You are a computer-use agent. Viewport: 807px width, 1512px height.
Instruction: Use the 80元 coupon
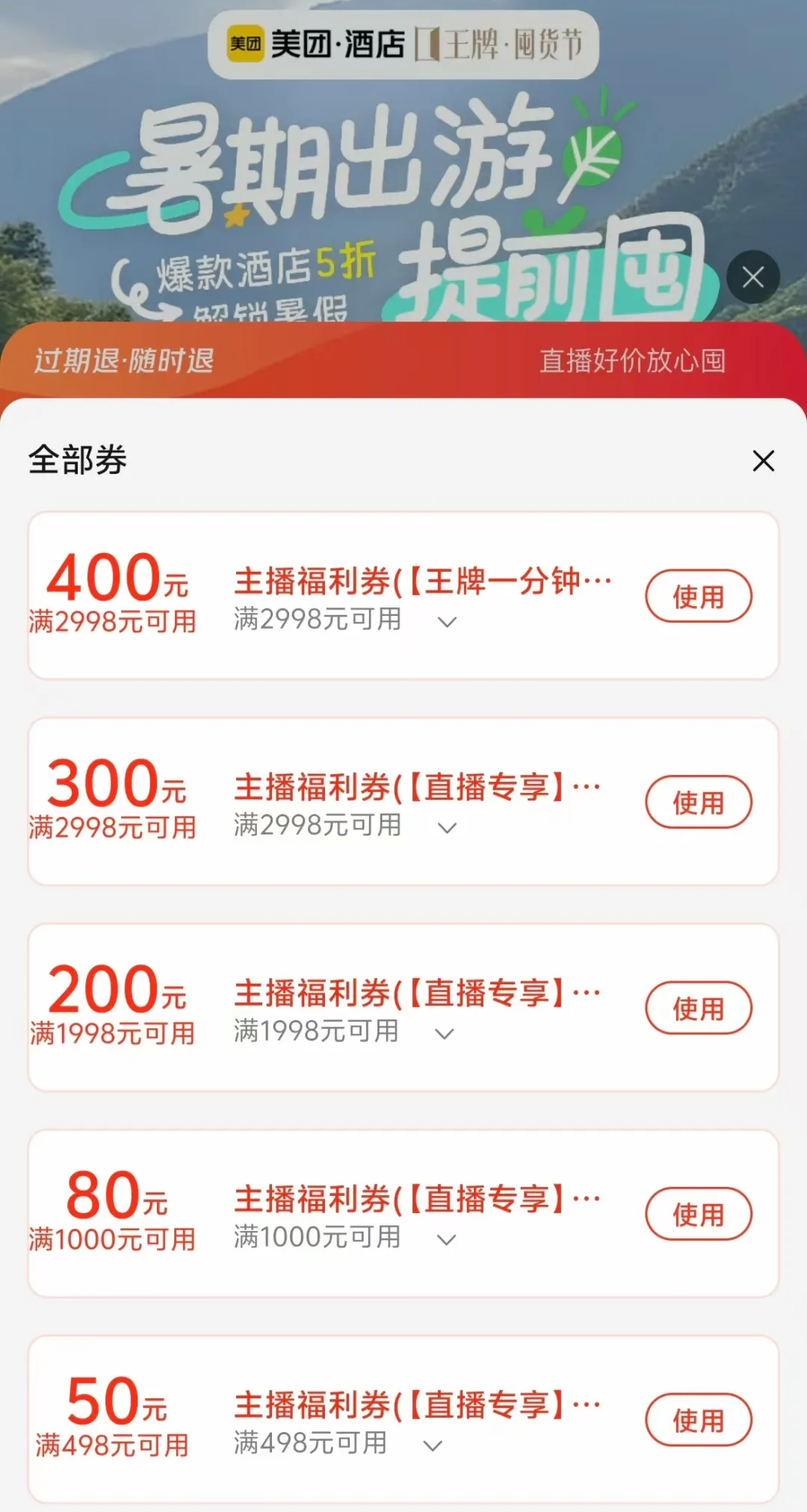698,1214
